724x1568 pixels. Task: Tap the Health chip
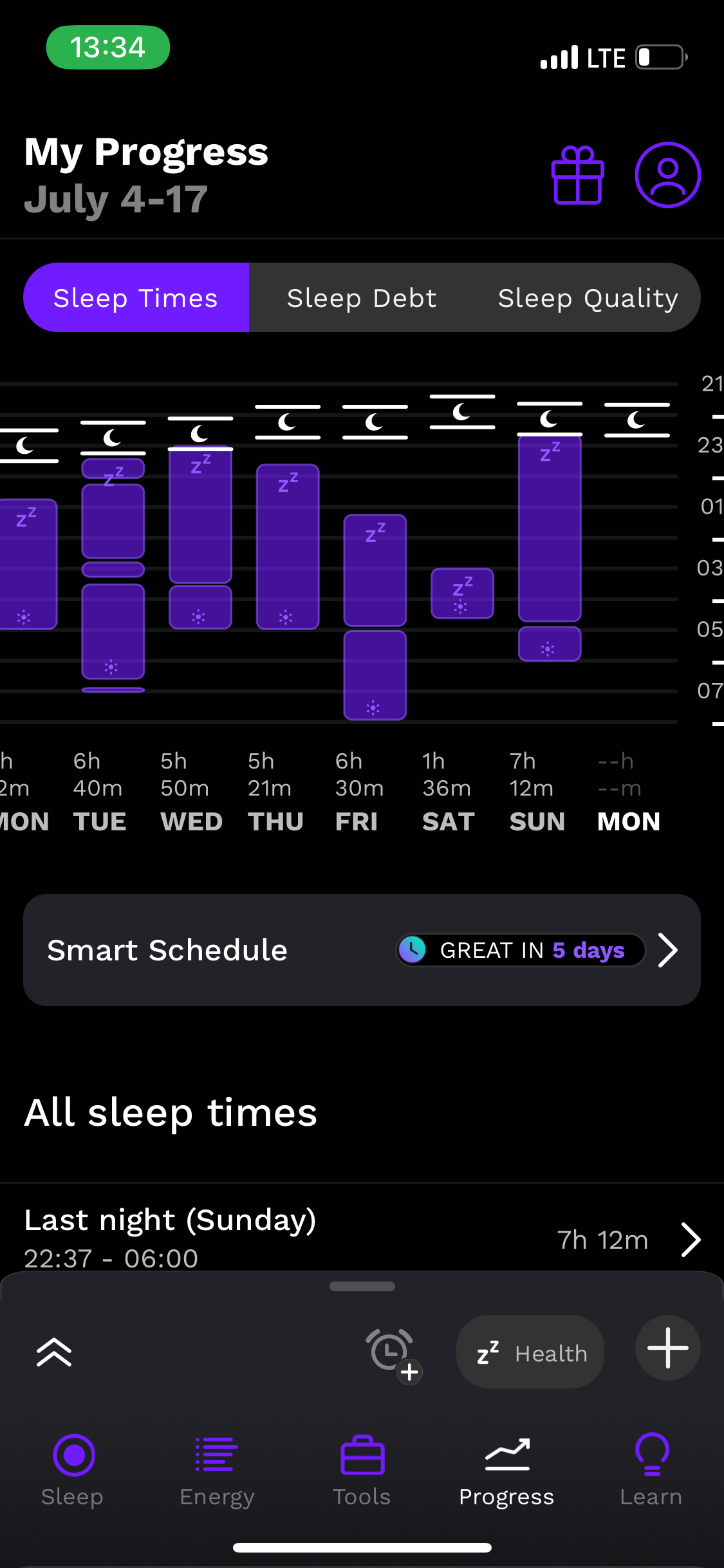530,1352
